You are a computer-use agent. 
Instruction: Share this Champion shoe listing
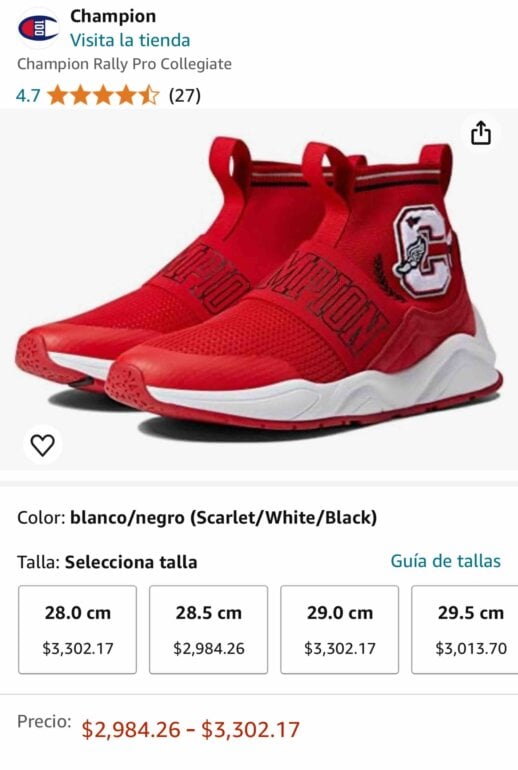pyautogui.click(x=481, y=133)
